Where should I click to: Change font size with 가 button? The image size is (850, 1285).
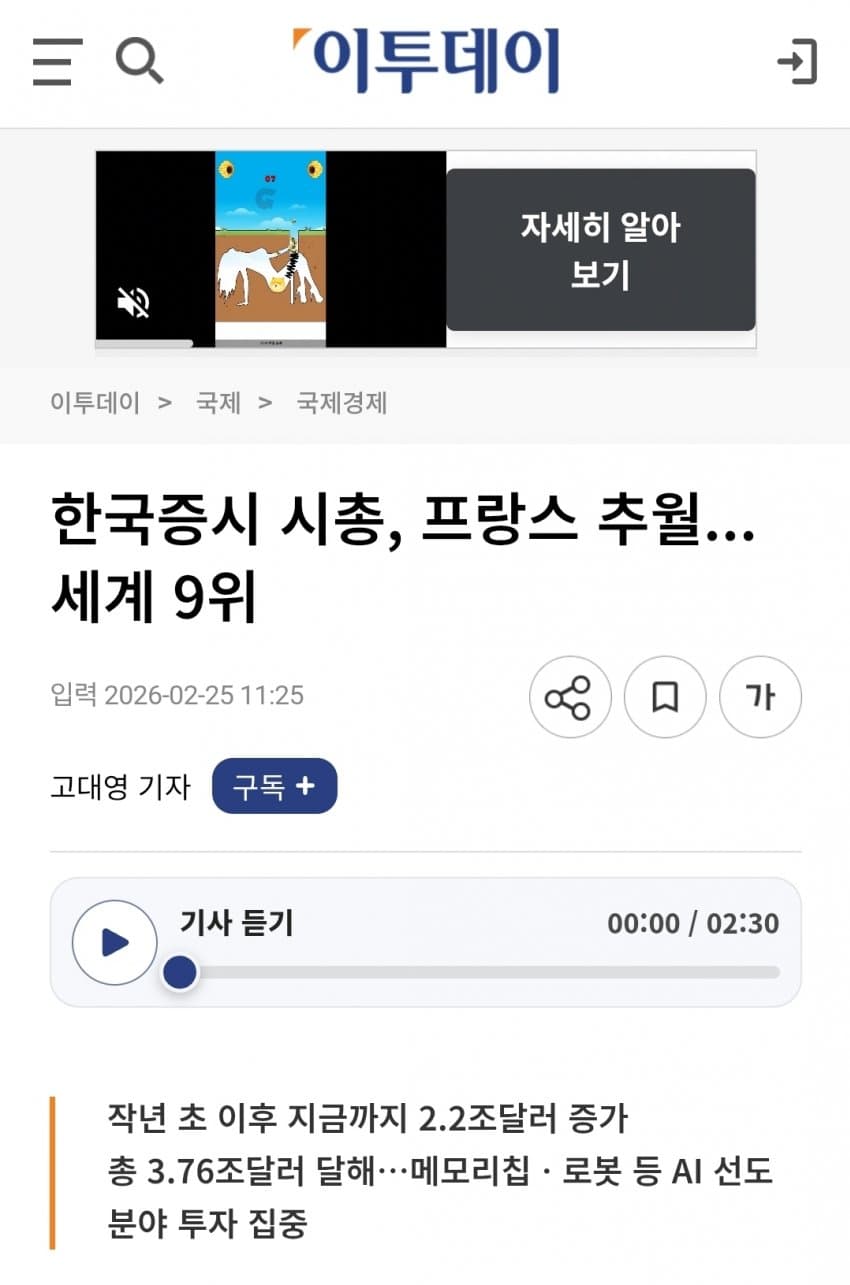[x=761, y=697]
